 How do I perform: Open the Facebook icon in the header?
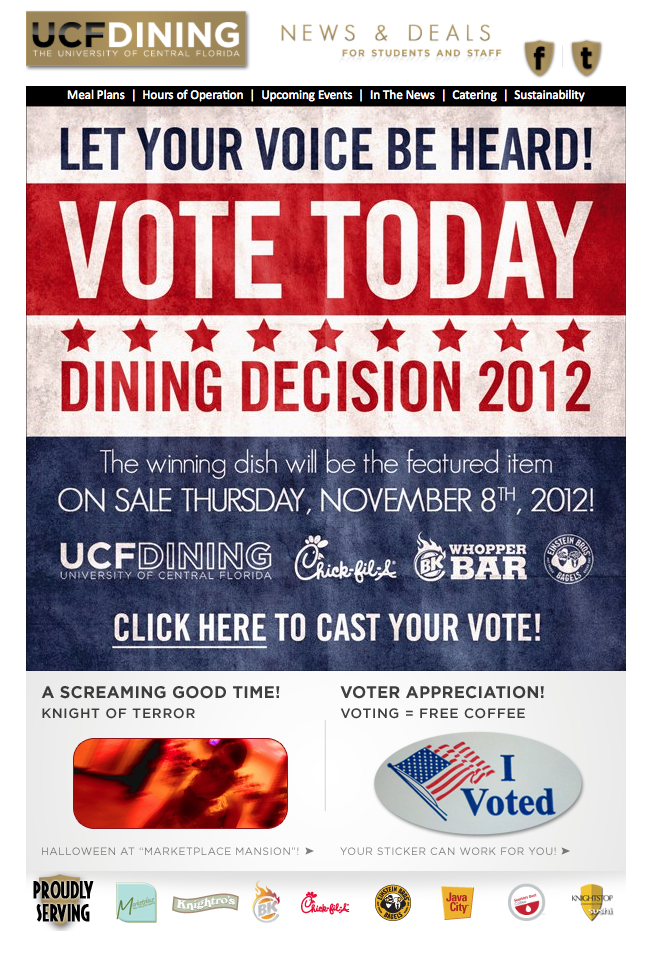click(540, 59)
